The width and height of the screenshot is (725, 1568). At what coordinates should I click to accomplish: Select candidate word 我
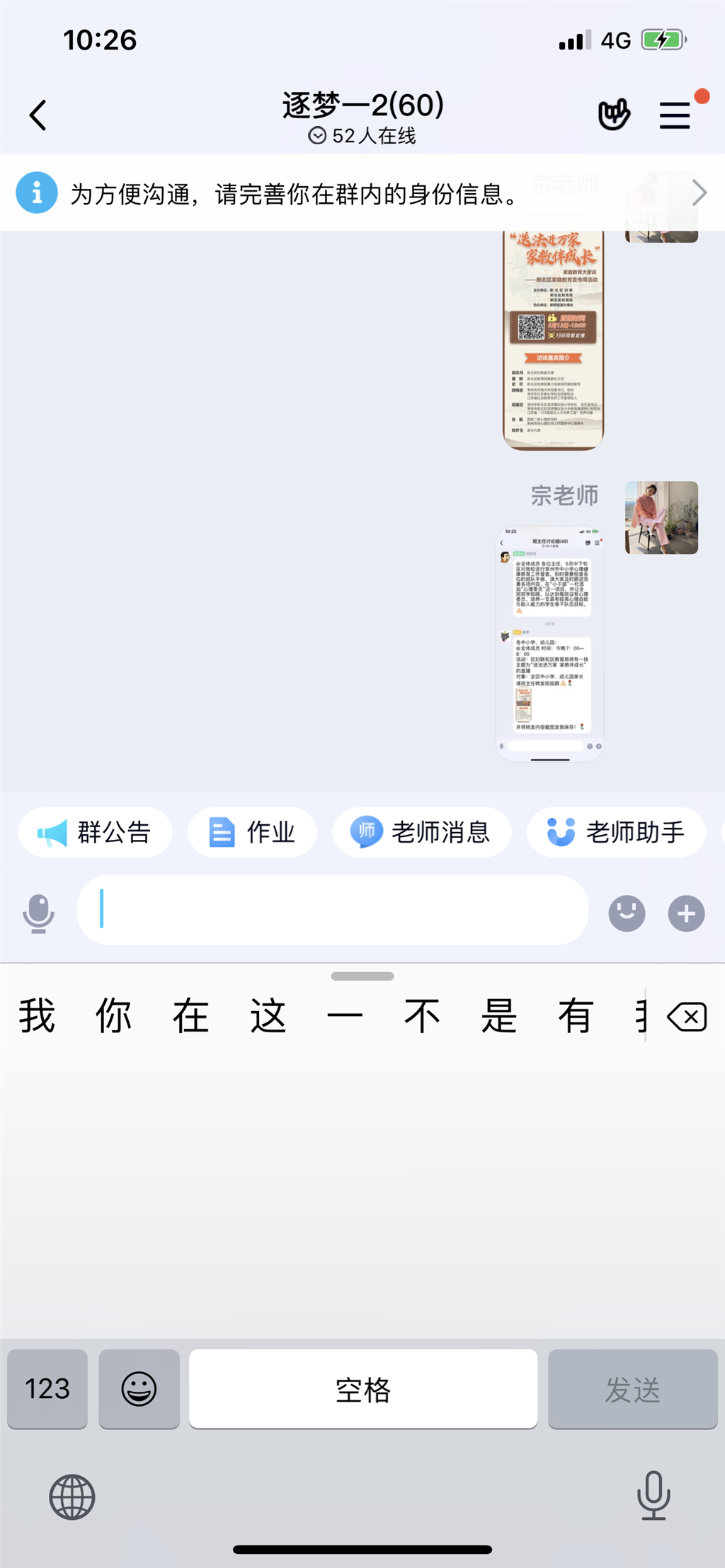[37, 1016]
